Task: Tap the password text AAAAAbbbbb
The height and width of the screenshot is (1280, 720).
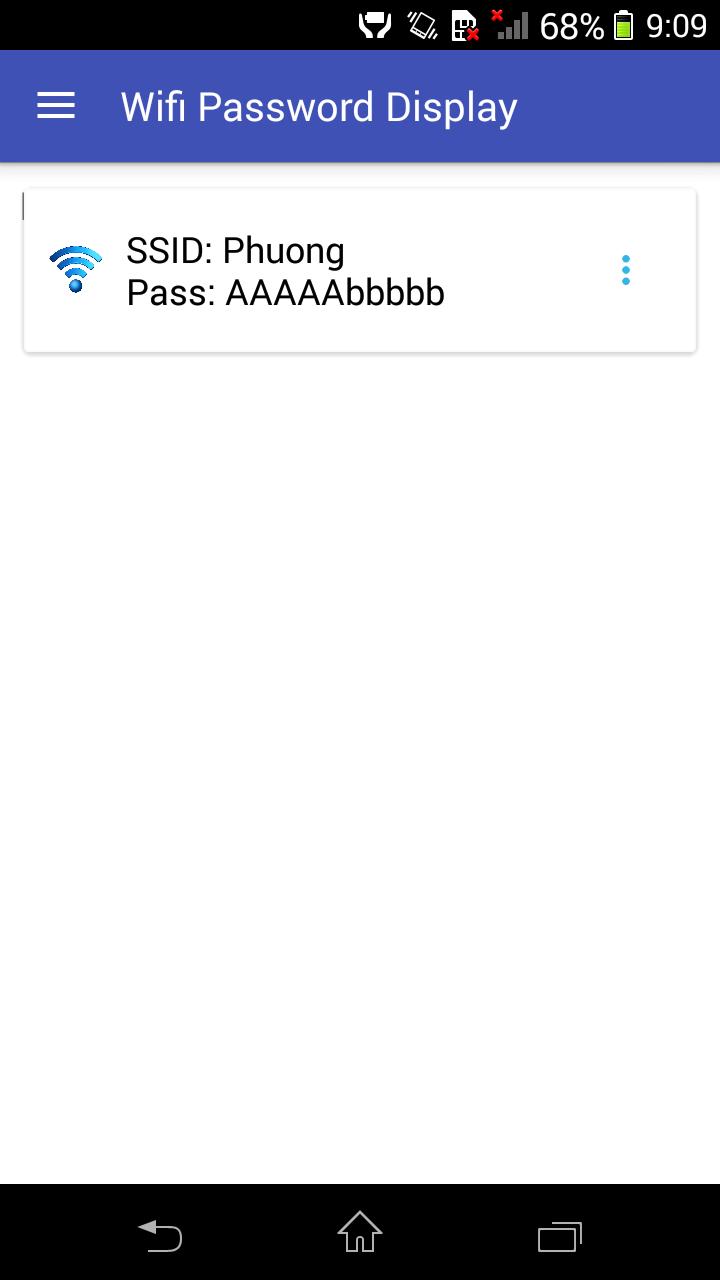Action: (x=285, y=293)
